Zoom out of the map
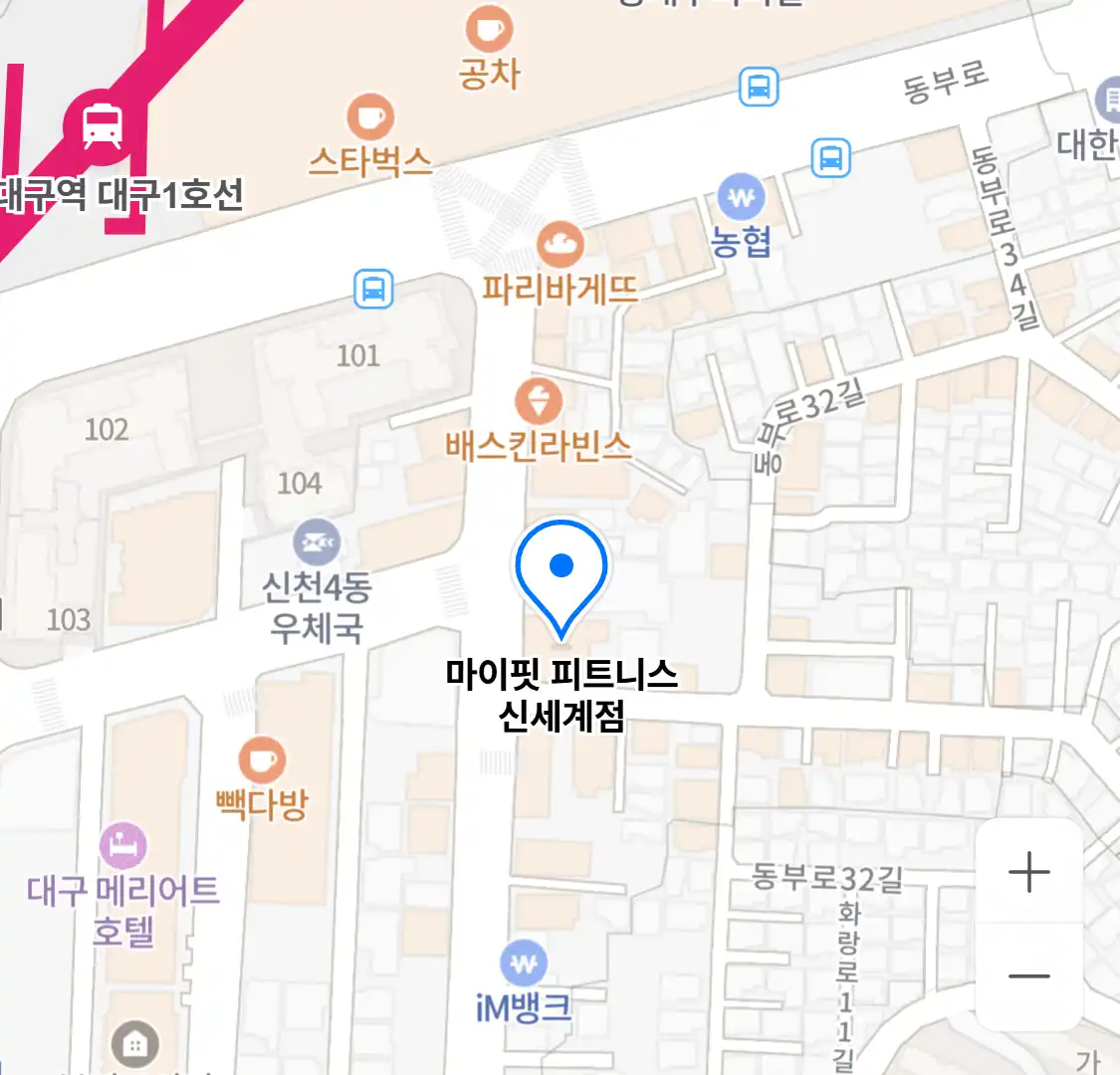The height and width of the screenshot is (1075, 1120). click(x=1028, y=975)
